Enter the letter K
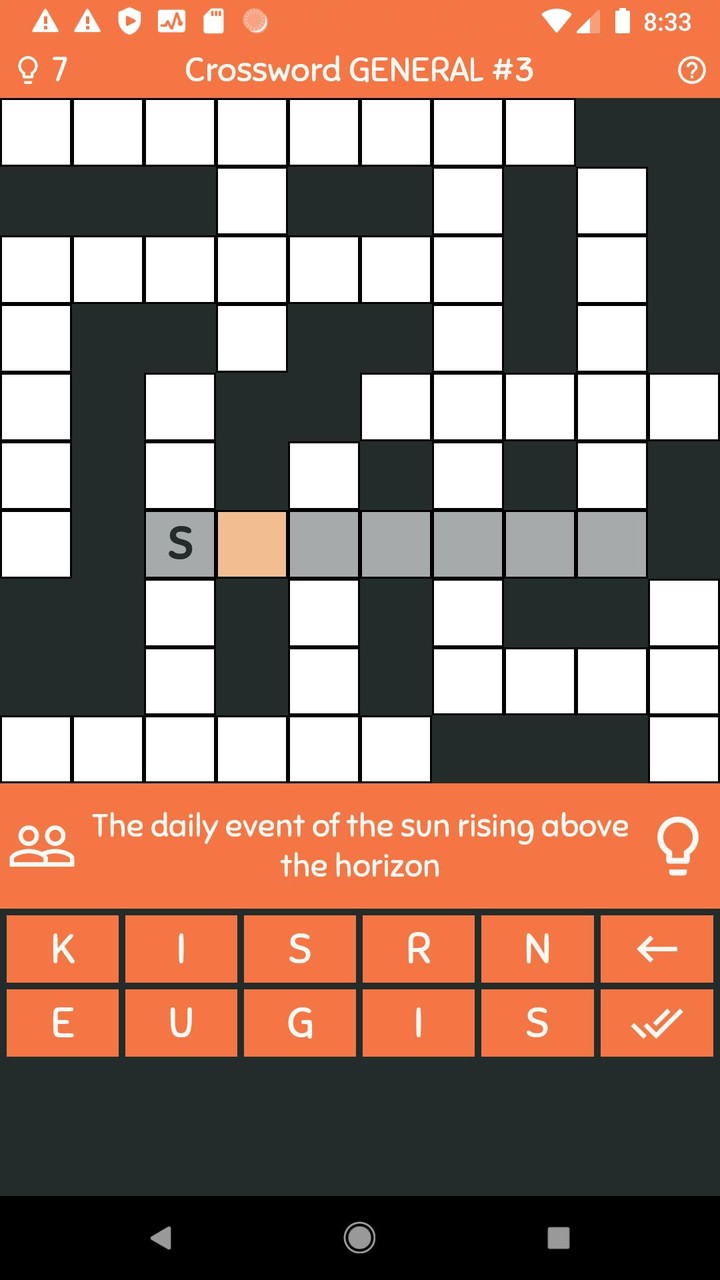The height and width of the screenshot is (1280, 720). (62, 949)
